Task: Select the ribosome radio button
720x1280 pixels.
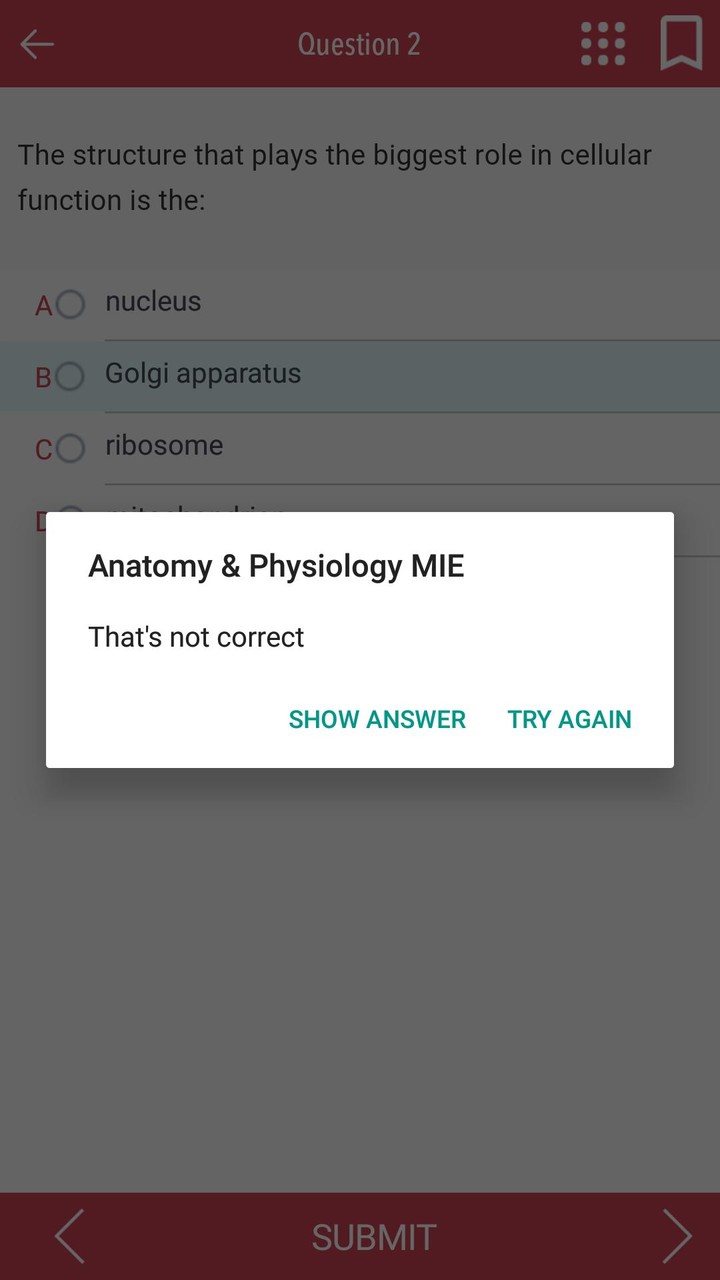Action: click(68, 449)
